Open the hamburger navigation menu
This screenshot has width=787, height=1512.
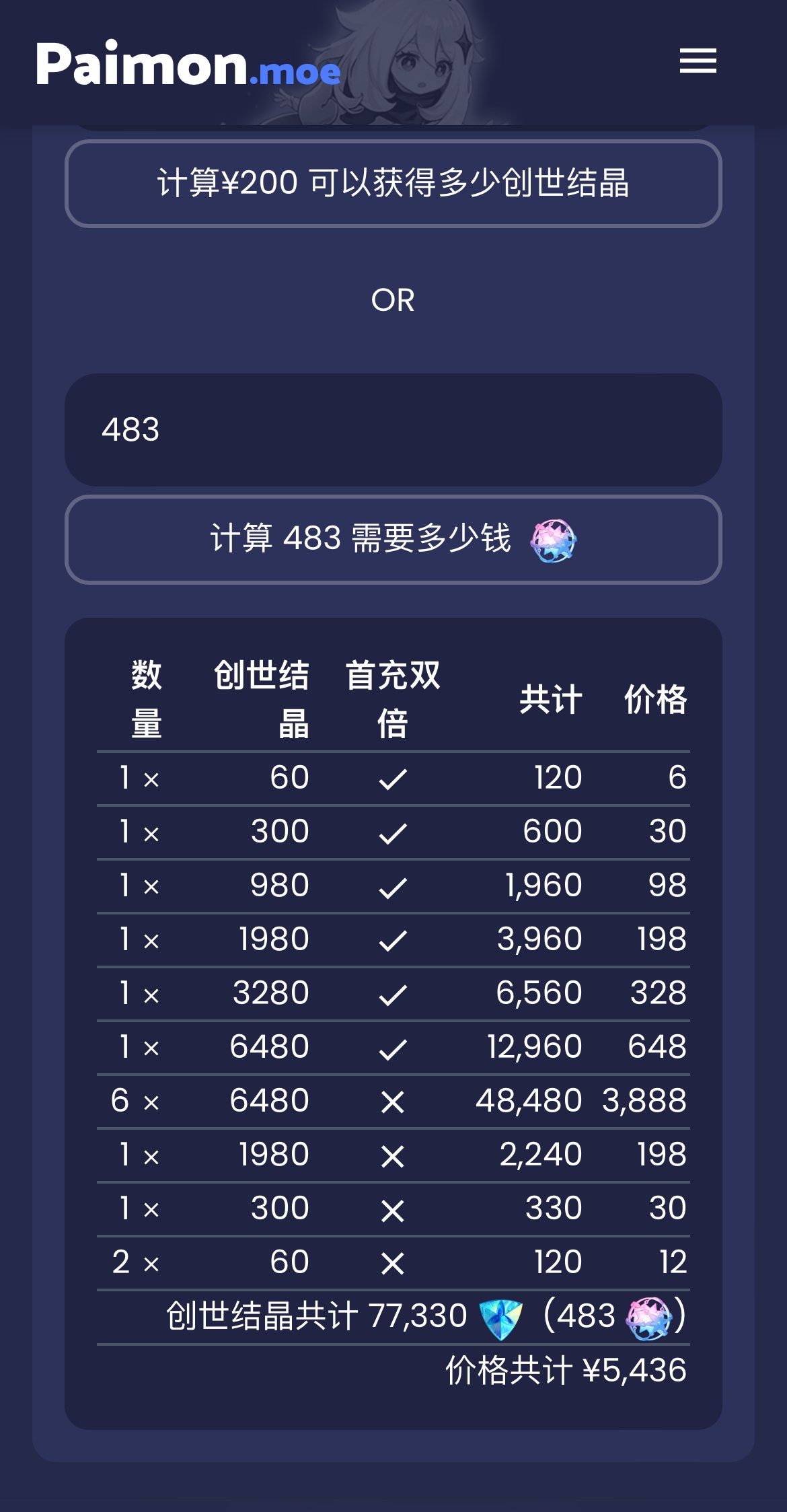pos(698,61)
